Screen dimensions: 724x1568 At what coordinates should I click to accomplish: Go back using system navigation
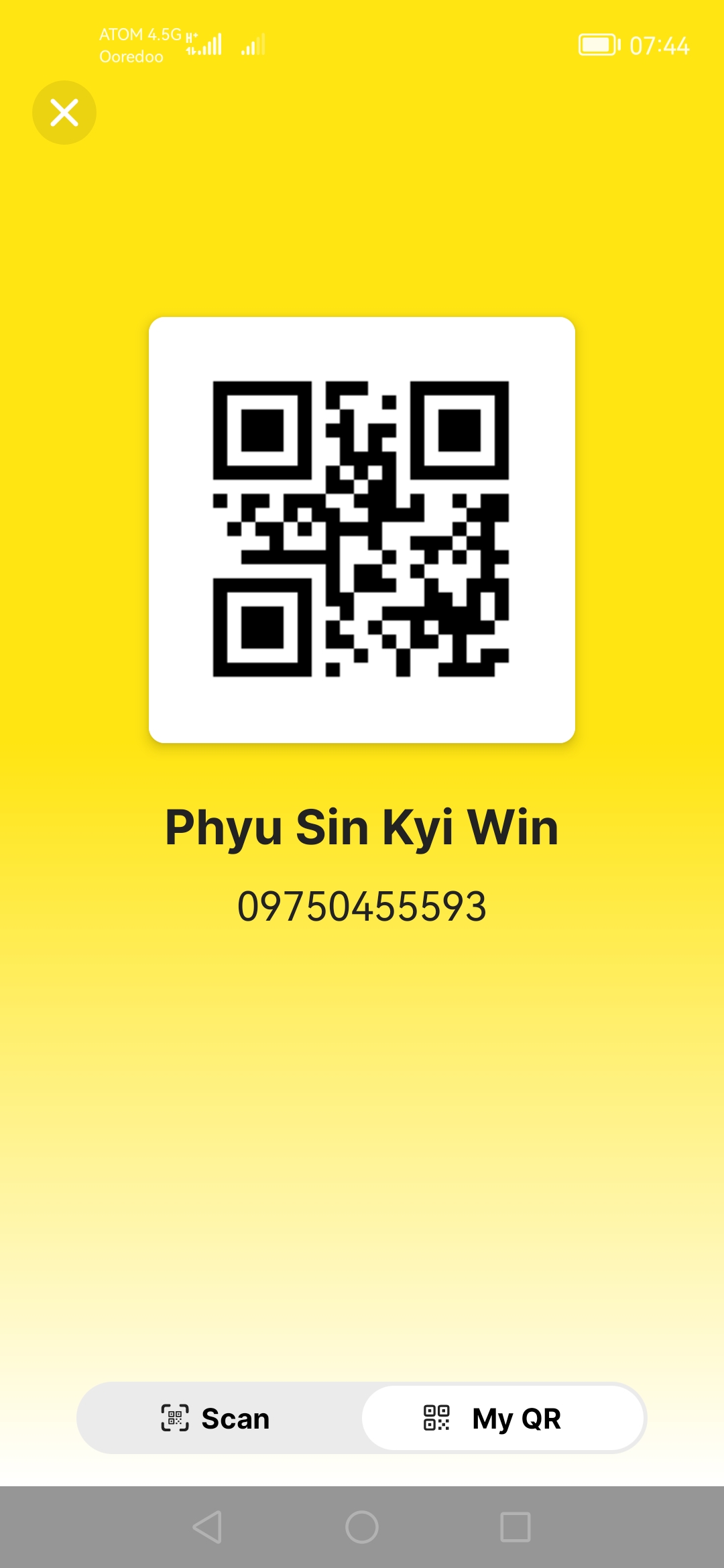208,1527
